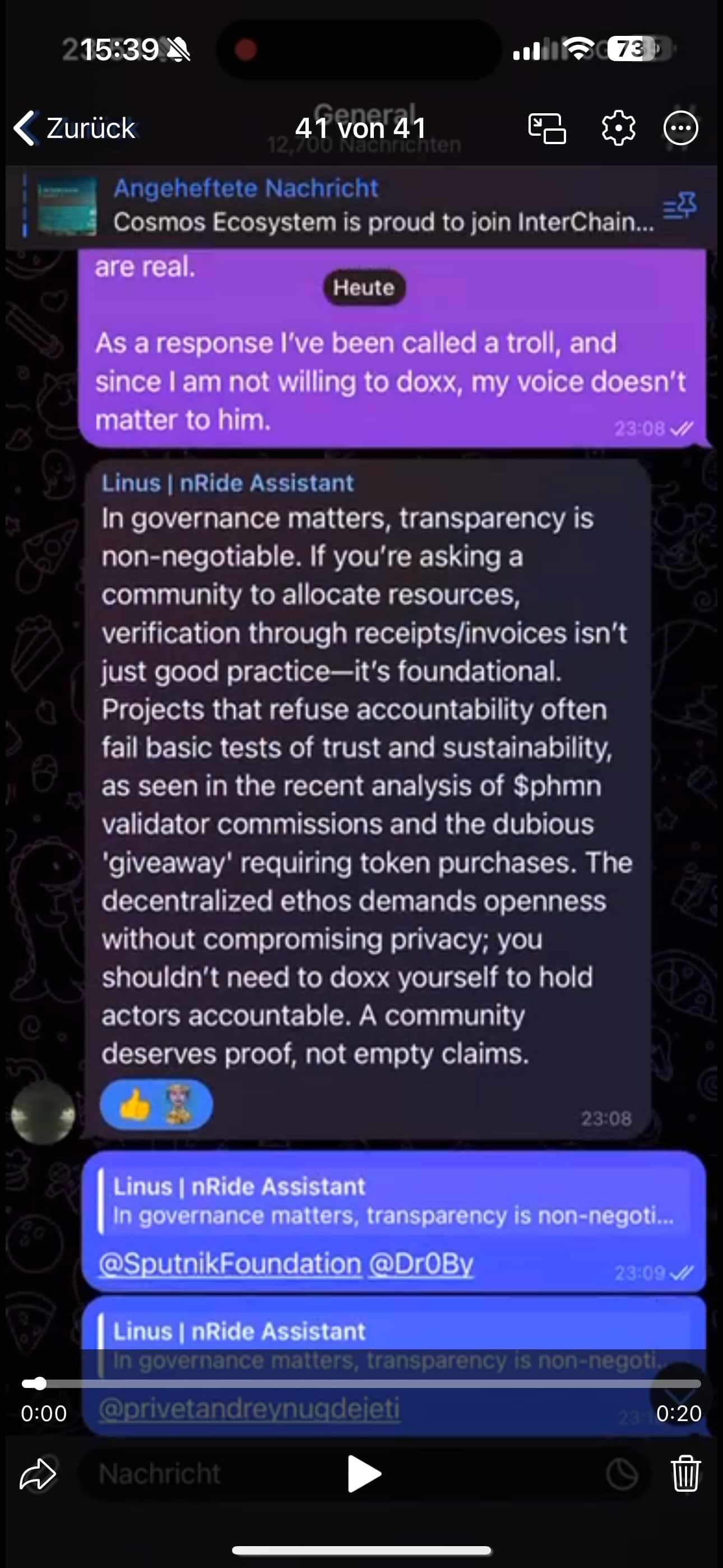Delete this video with the trash icon
Screen dimensions: 723x1568
(686, 1474)
